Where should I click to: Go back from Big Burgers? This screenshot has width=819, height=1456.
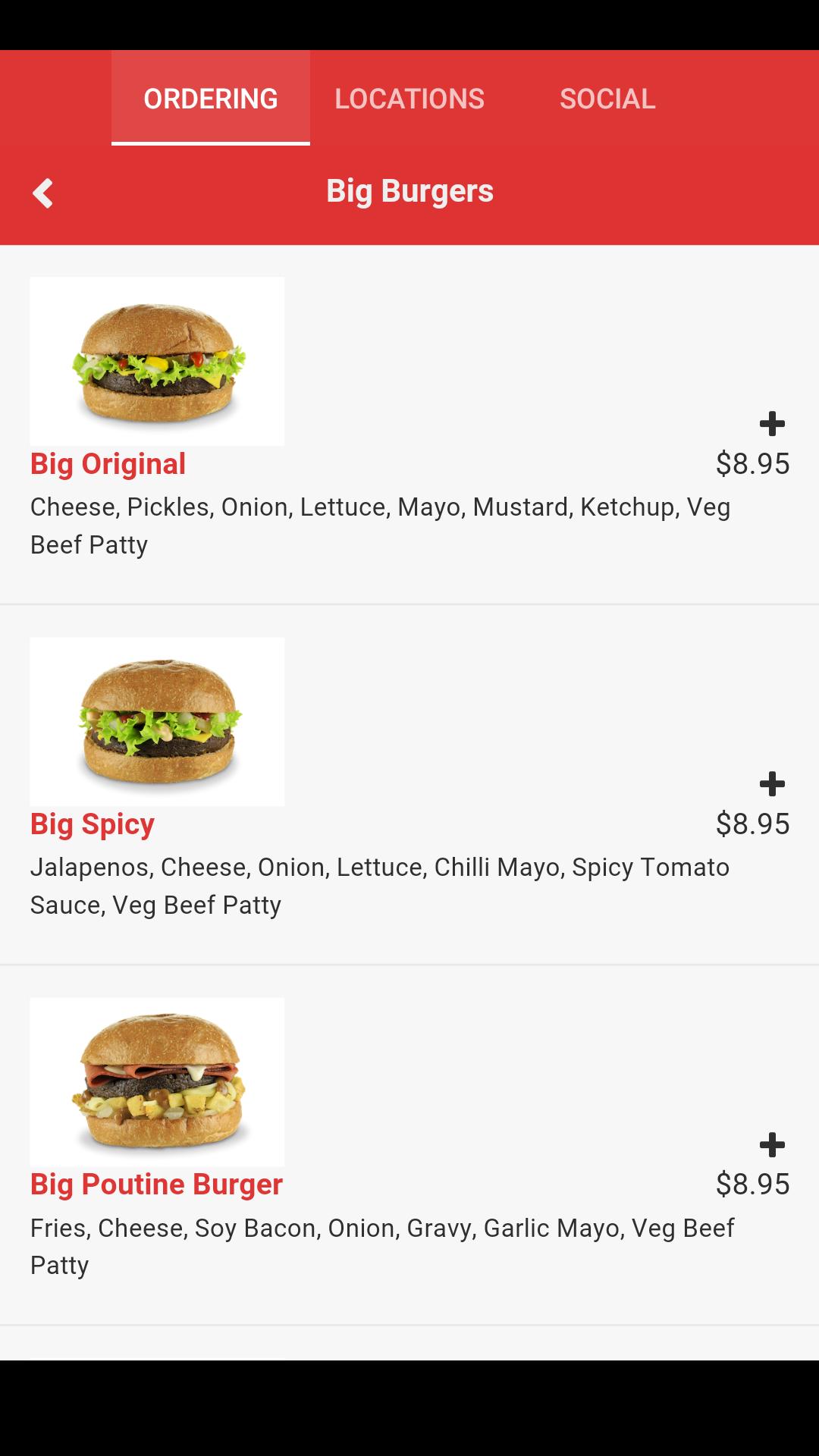[x=43, y=193]
